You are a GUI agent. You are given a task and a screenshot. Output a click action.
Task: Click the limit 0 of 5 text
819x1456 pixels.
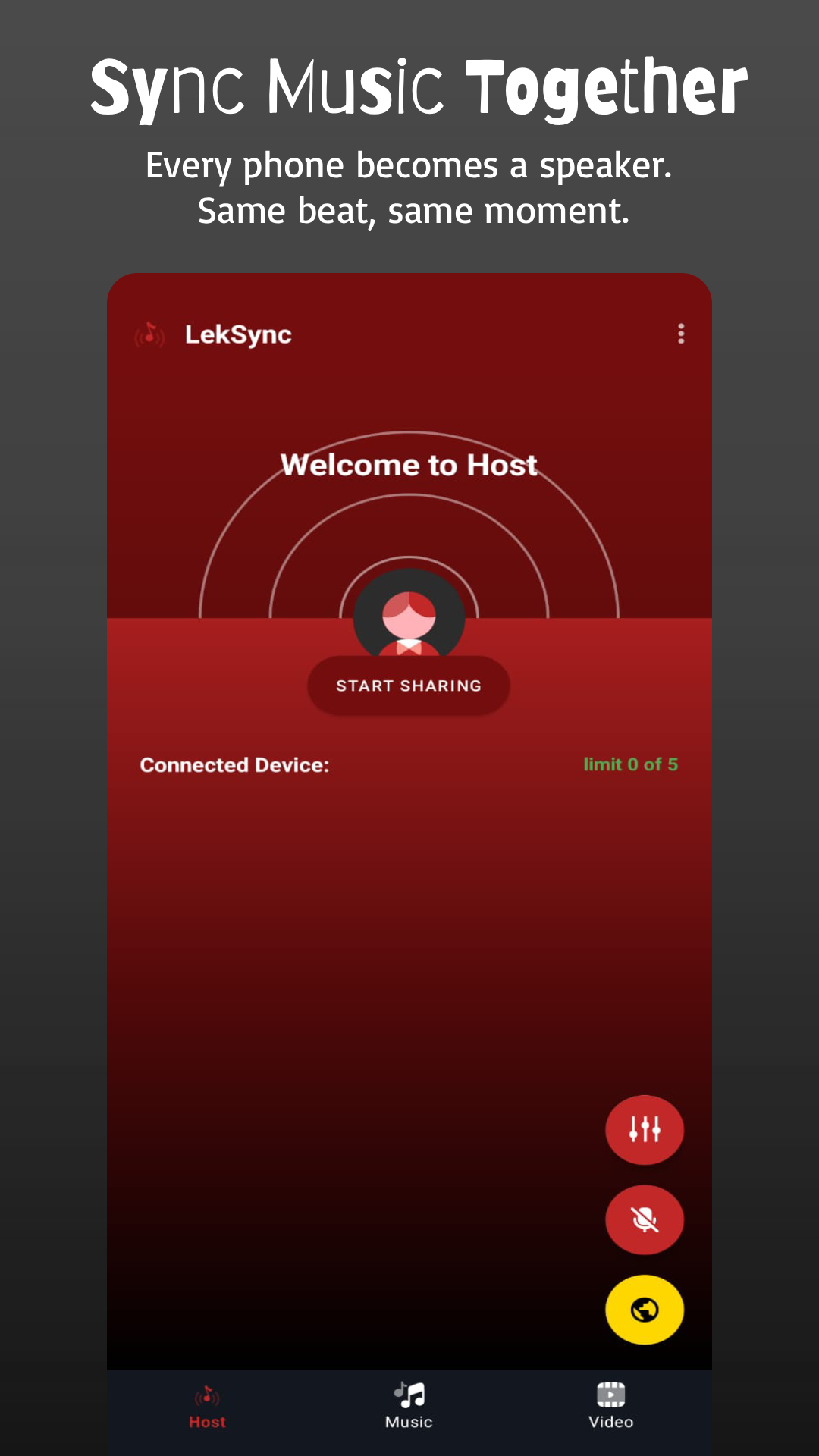pyautogui.click(x=630, y=764)
